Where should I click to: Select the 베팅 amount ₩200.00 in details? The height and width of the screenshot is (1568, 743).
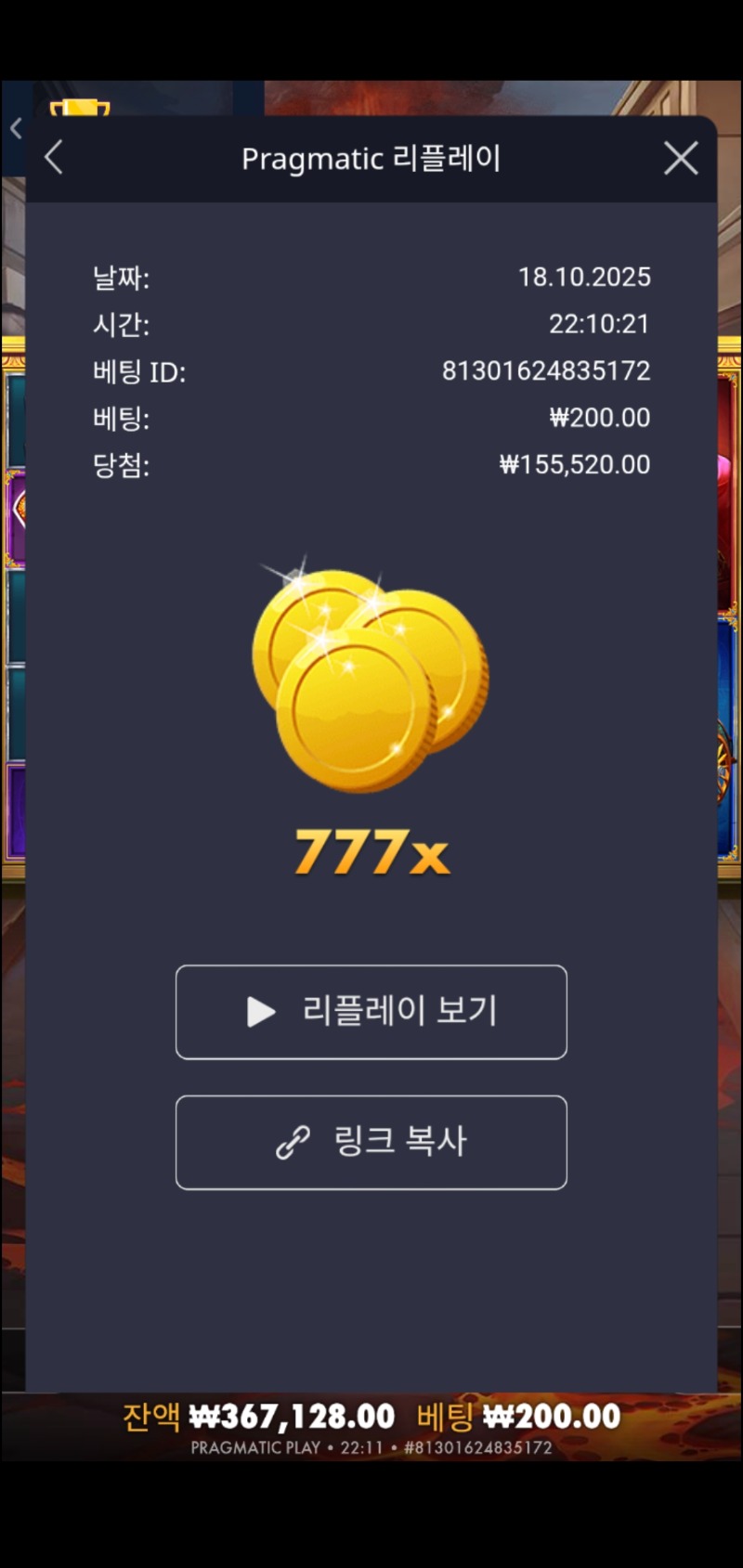click(599, 418)
